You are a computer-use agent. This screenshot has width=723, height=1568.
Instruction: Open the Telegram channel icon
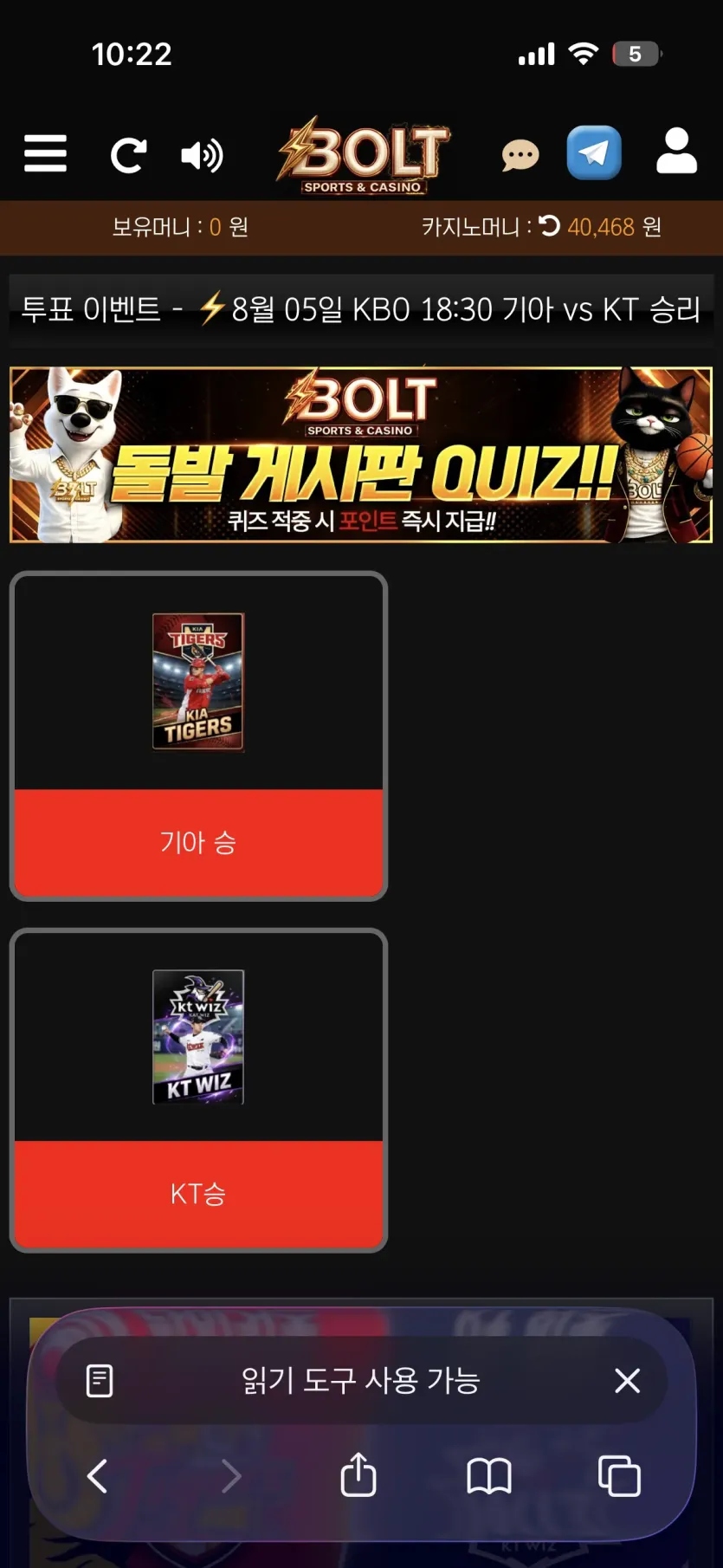click(594, 152)
